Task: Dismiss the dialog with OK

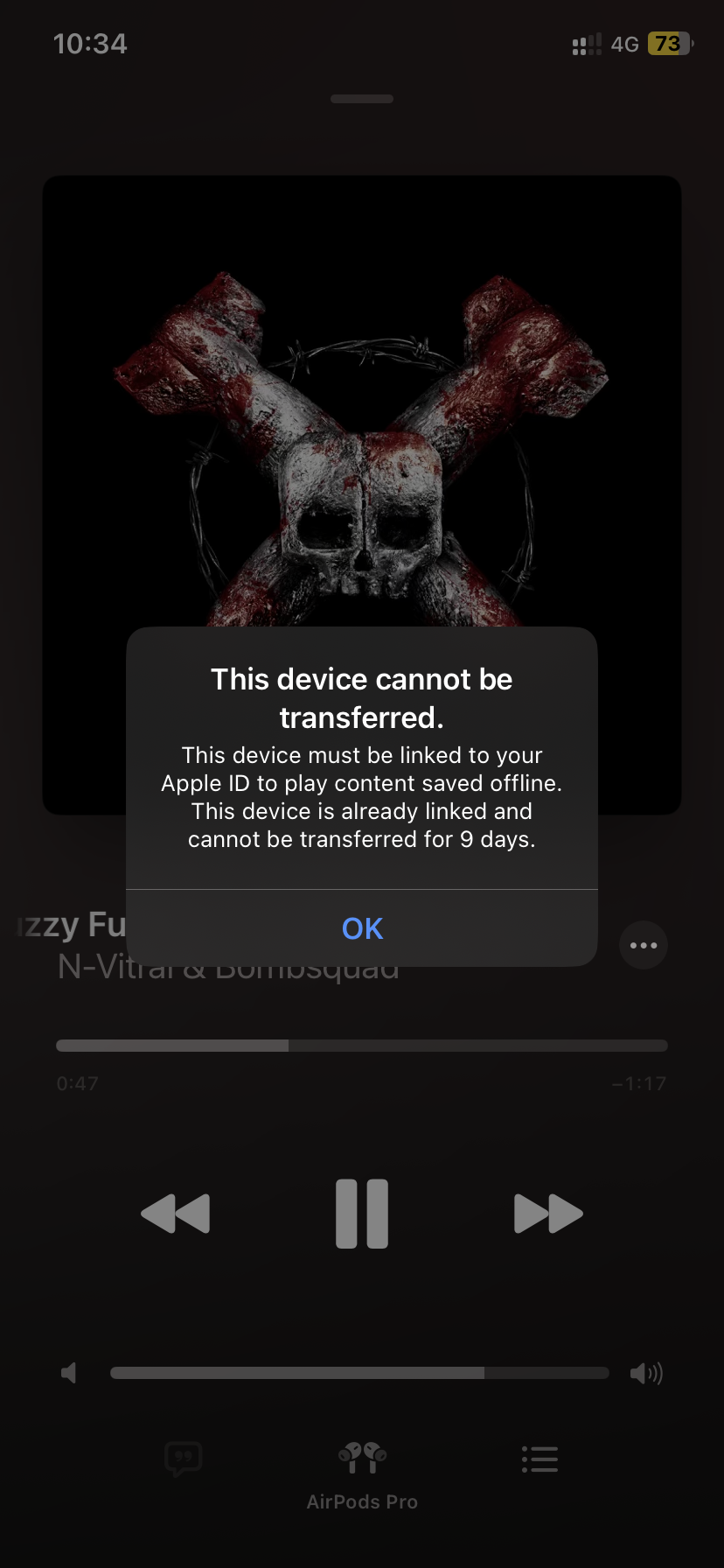Action: [362, 928]
